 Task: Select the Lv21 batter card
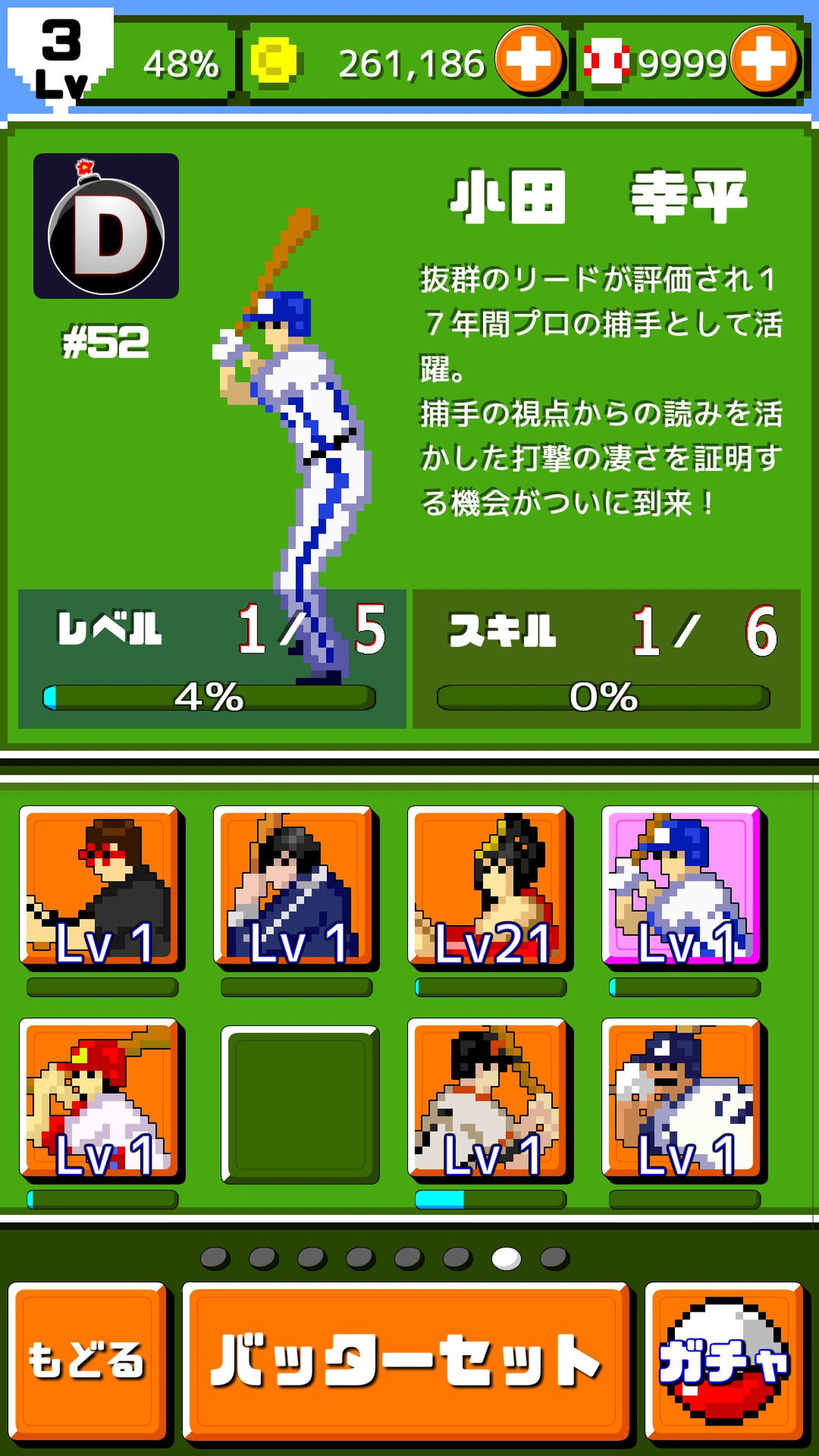tap(488, 886)
